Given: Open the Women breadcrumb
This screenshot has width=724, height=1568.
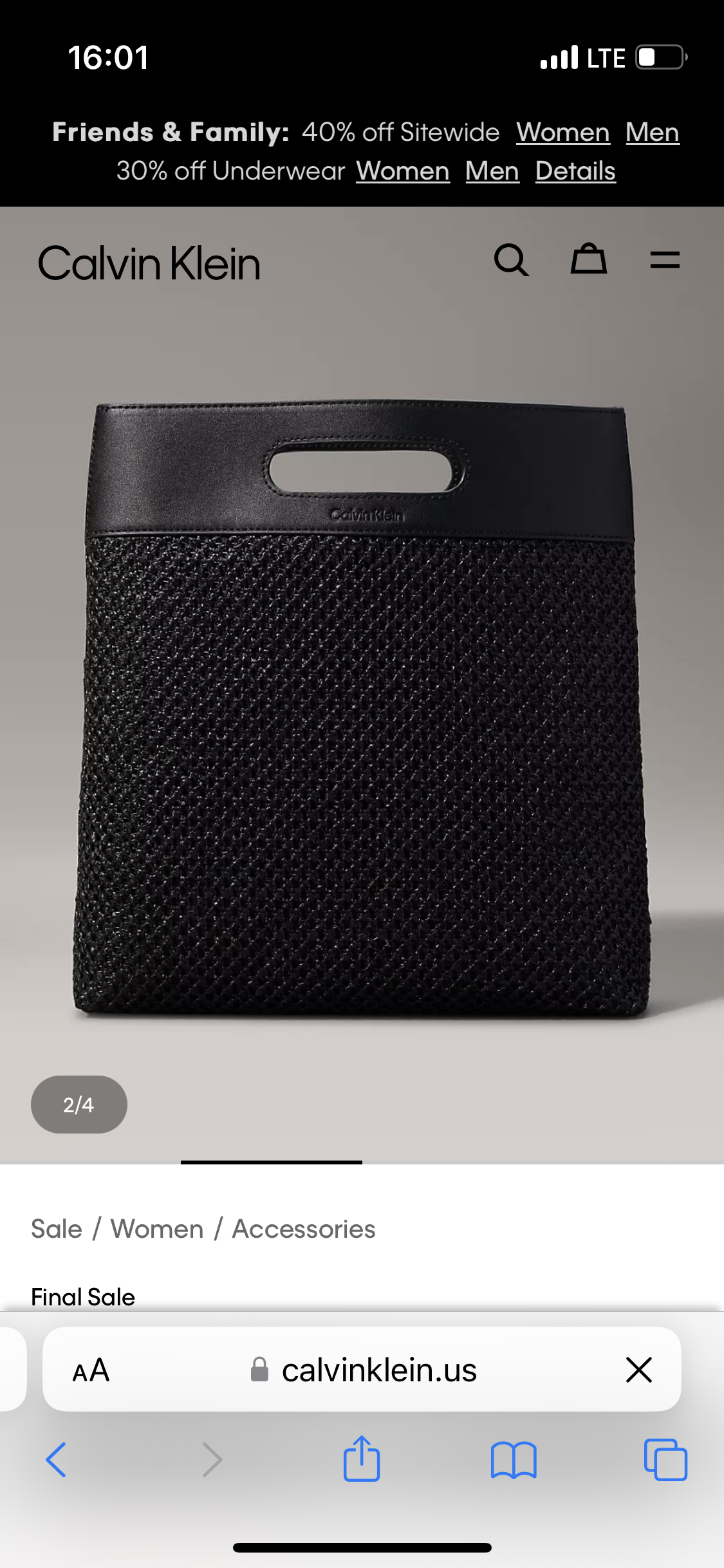Looking at the screenshot, I should (157, 1229).
